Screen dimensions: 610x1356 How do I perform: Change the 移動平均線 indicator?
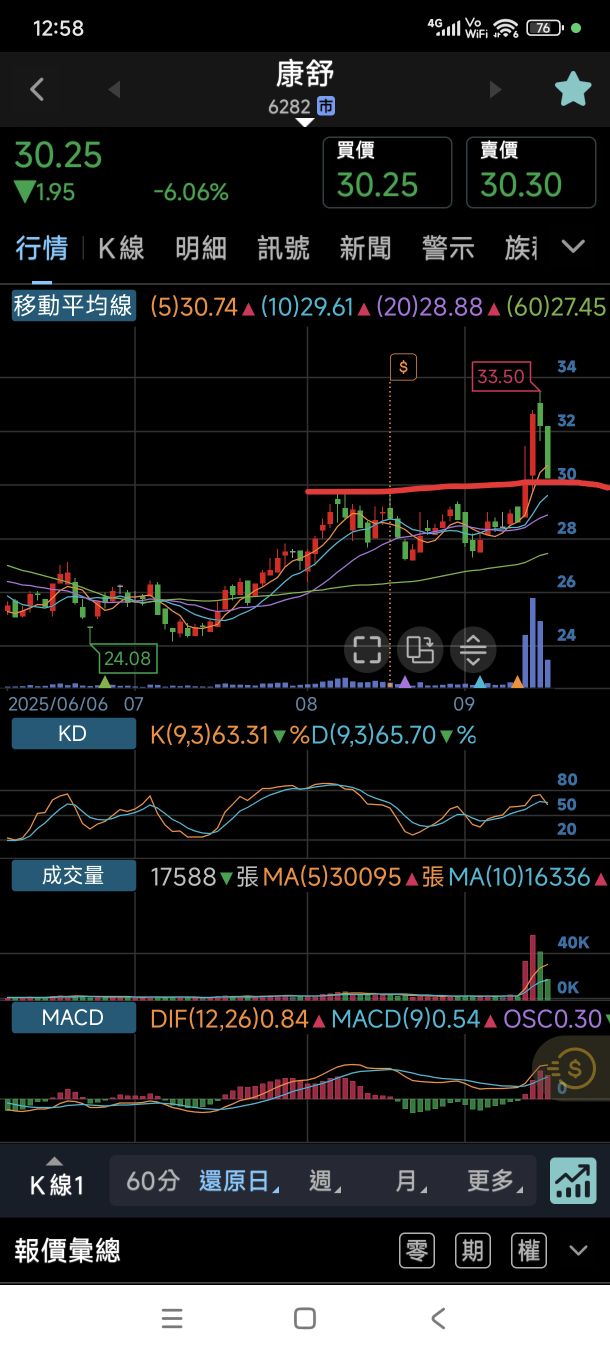[x=73, y=305]
